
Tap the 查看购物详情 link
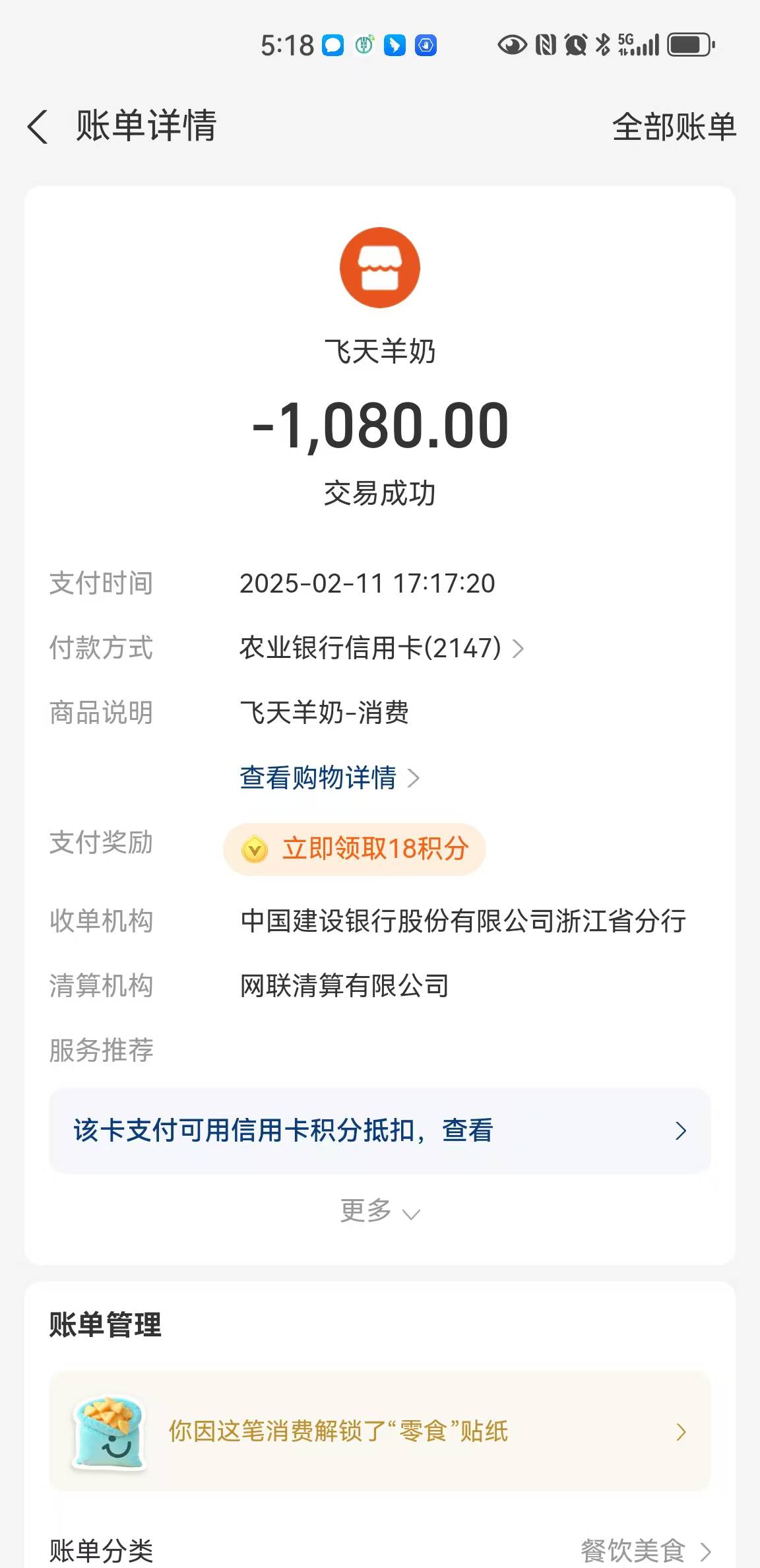click(329, 778)
